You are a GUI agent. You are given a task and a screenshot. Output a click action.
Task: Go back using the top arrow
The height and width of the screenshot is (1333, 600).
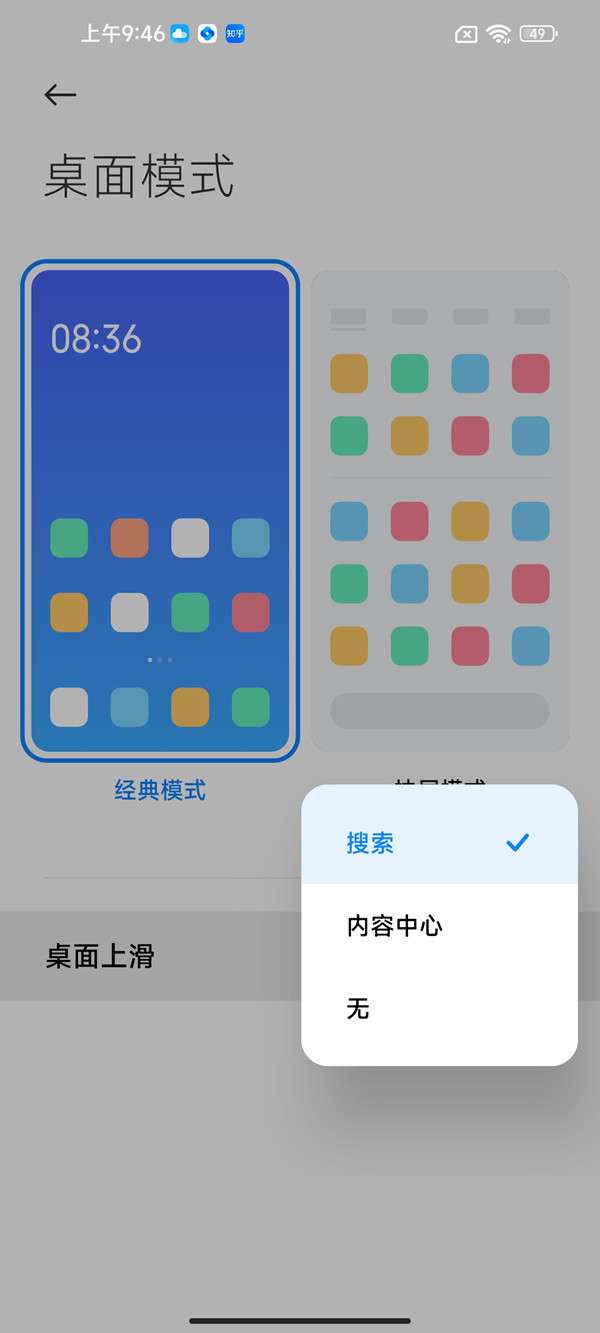point(60,94)
